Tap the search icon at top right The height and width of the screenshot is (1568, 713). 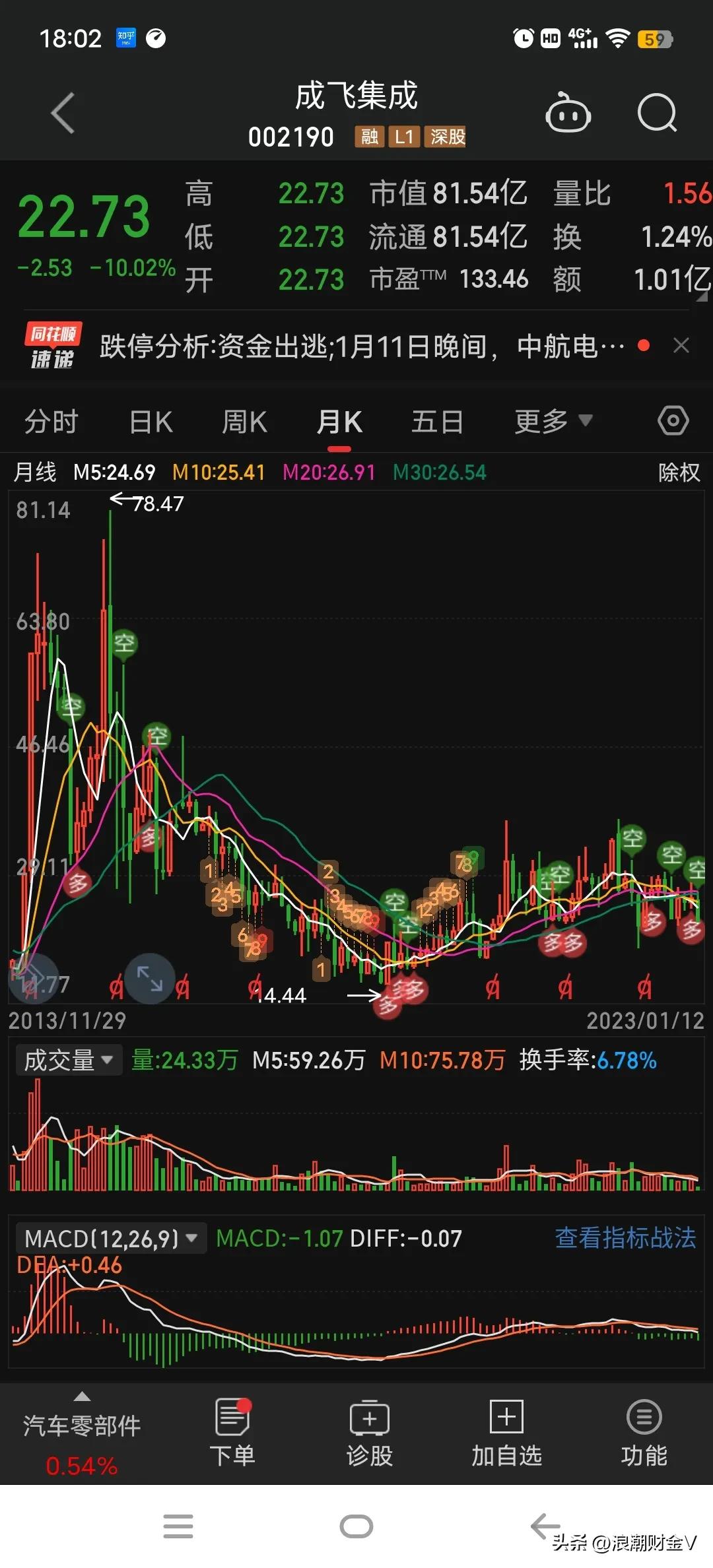[x=657, y=114]
